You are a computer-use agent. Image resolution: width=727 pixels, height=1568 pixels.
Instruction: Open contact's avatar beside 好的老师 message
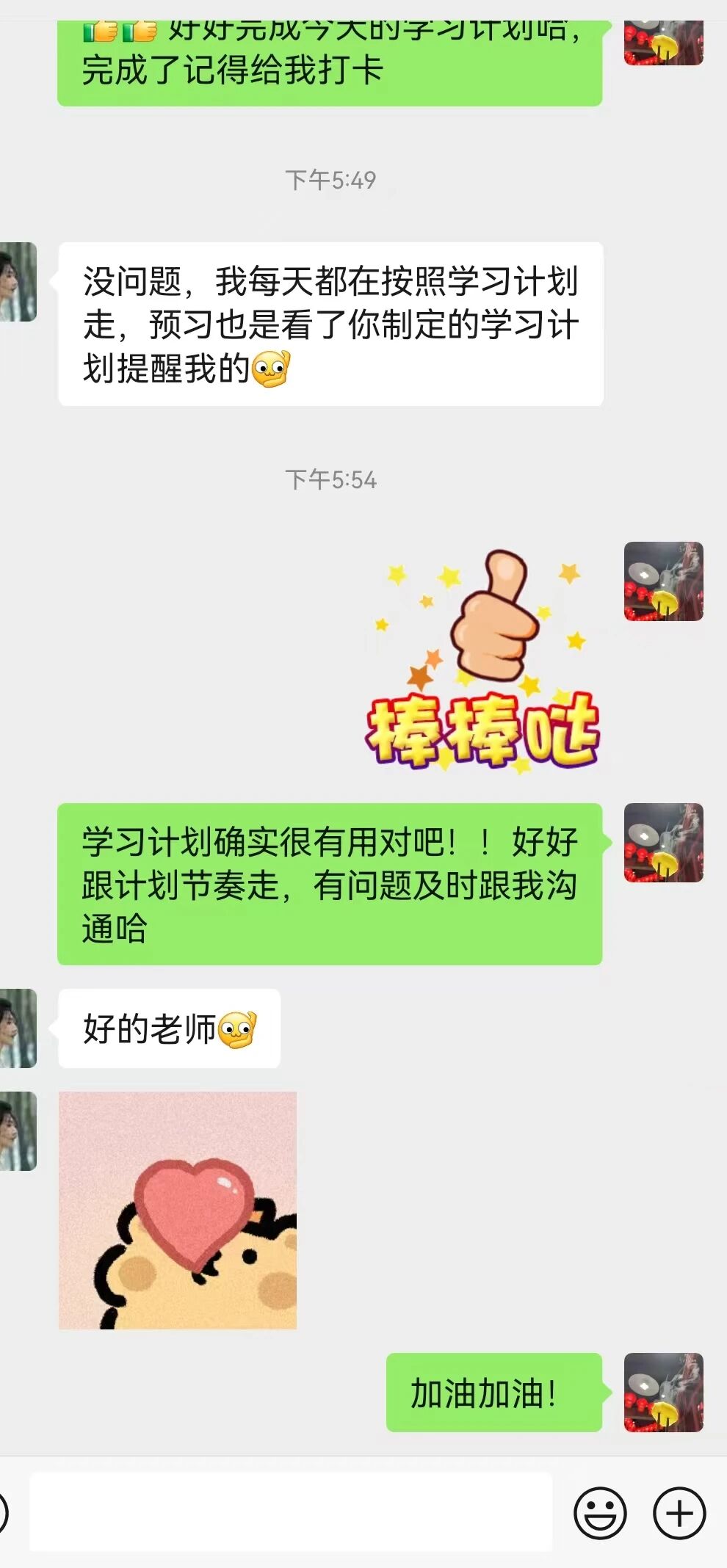[x=18, y=1028]
